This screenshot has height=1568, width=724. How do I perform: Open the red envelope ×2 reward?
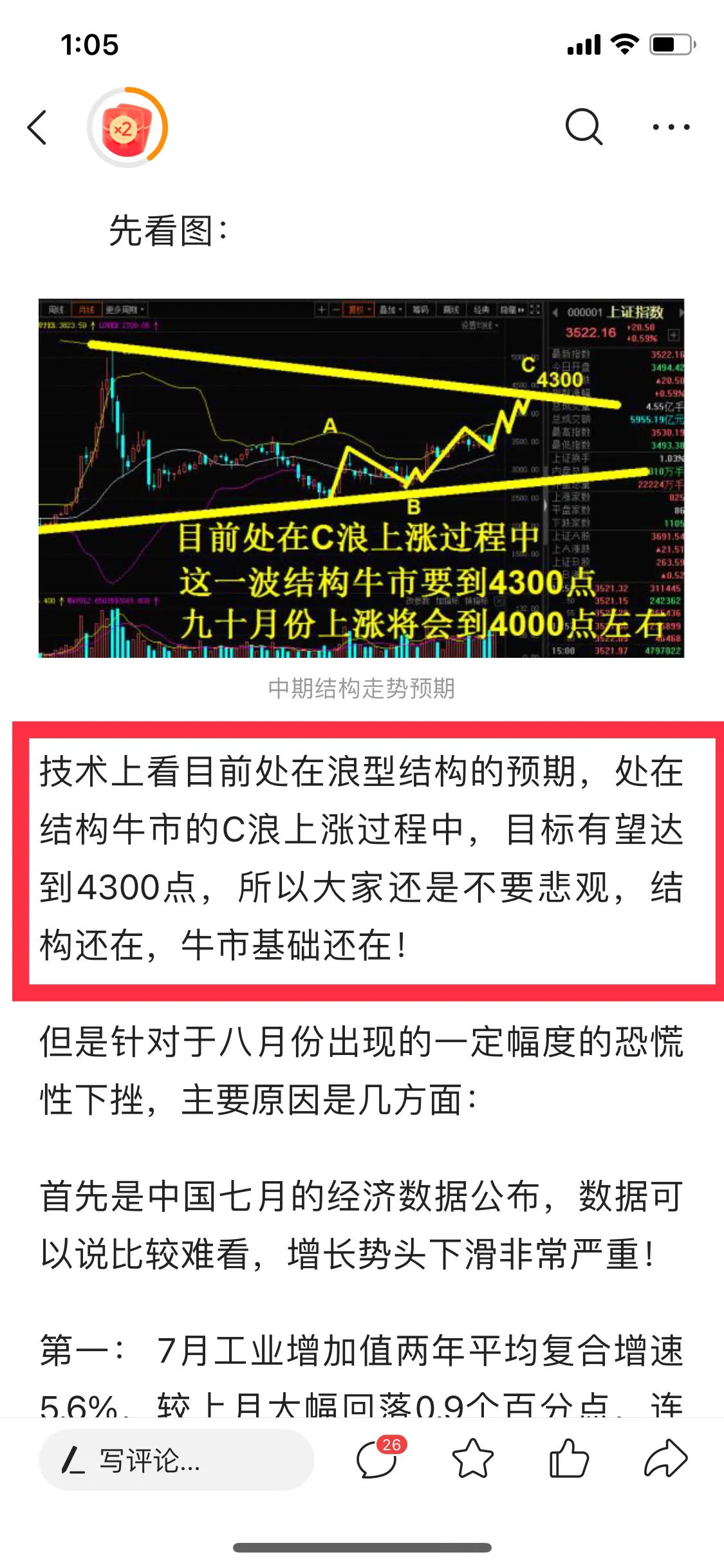tap(127, 127)
